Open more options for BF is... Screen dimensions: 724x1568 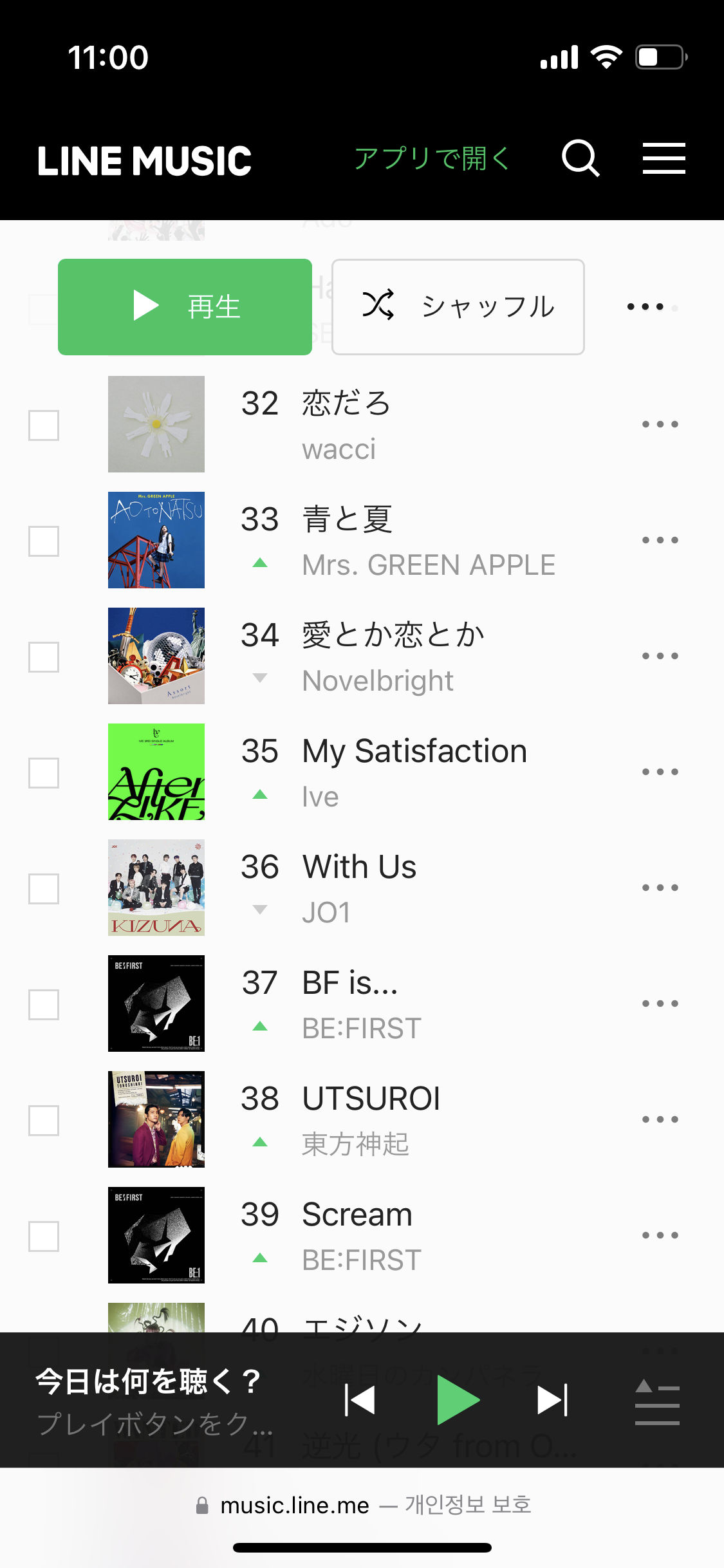coord(660,1003)
